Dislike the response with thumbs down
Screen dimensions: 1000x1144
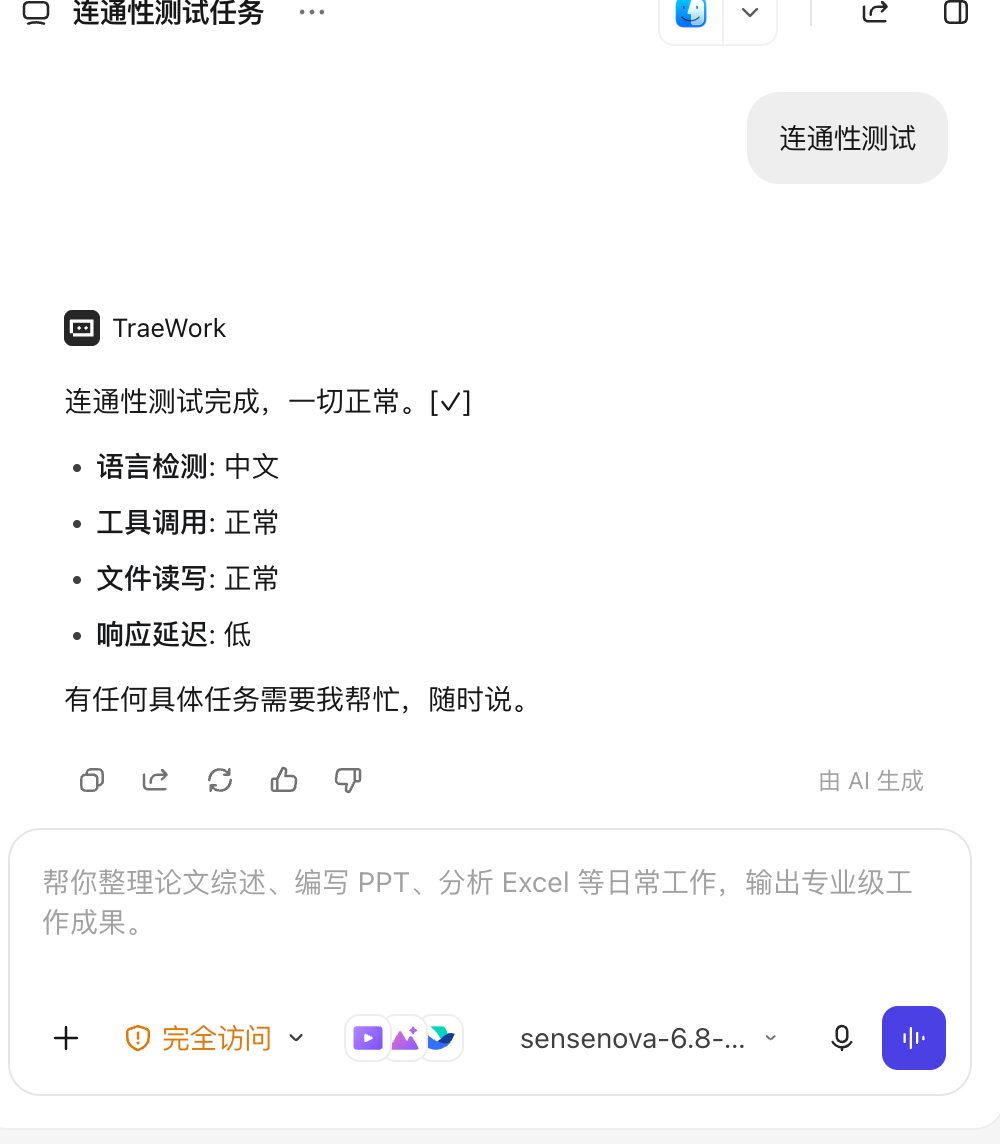tap(348, 781)
